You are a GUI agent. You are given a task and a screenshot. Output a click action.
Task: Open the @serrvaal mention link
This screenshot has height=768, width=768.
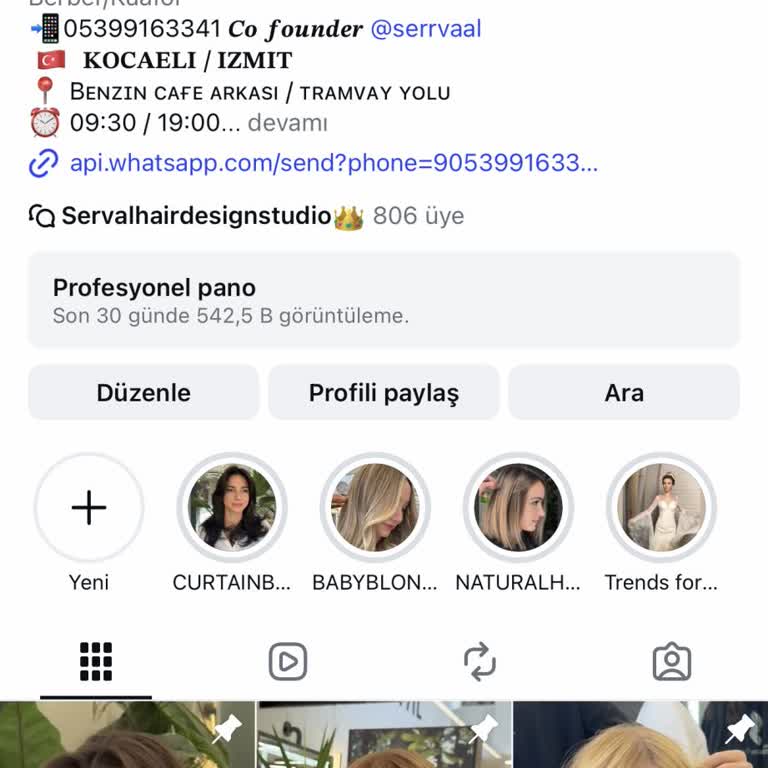[x=426, y=29]
